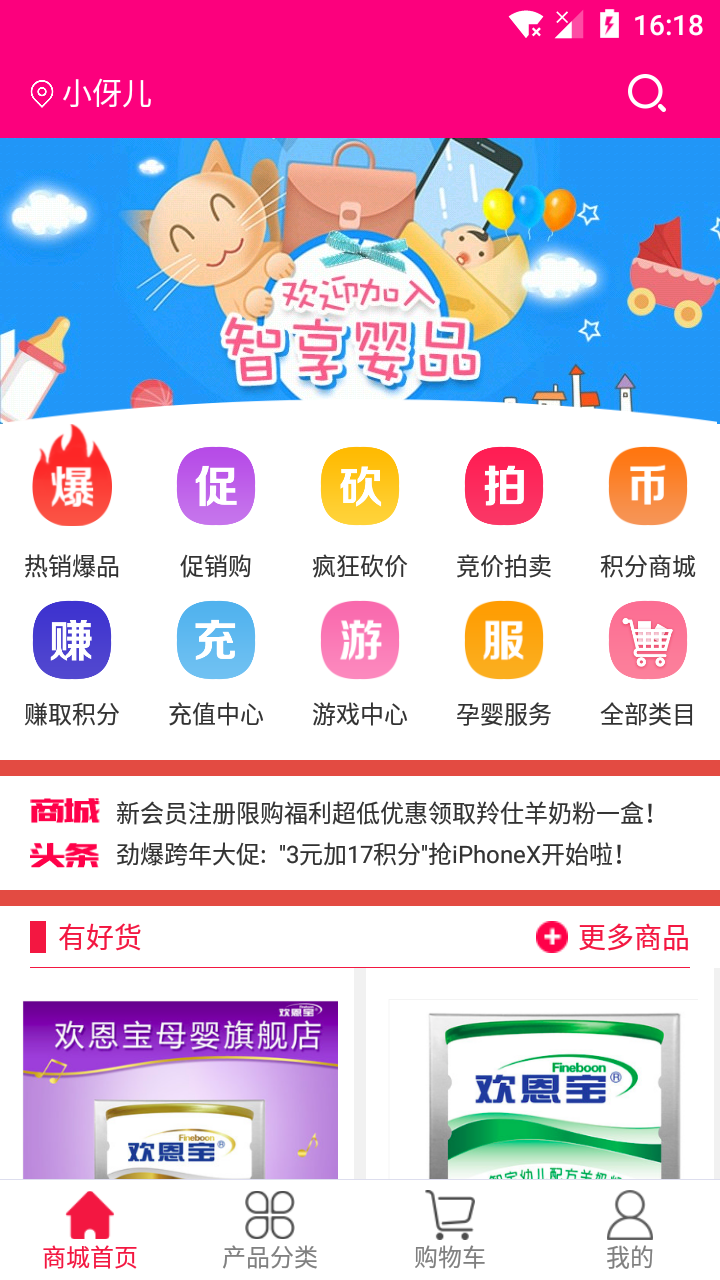The height and width of the screenshot is (1280, 720).
Task: Switch to the 我的 profile tab
Action: coord(630,1230)
